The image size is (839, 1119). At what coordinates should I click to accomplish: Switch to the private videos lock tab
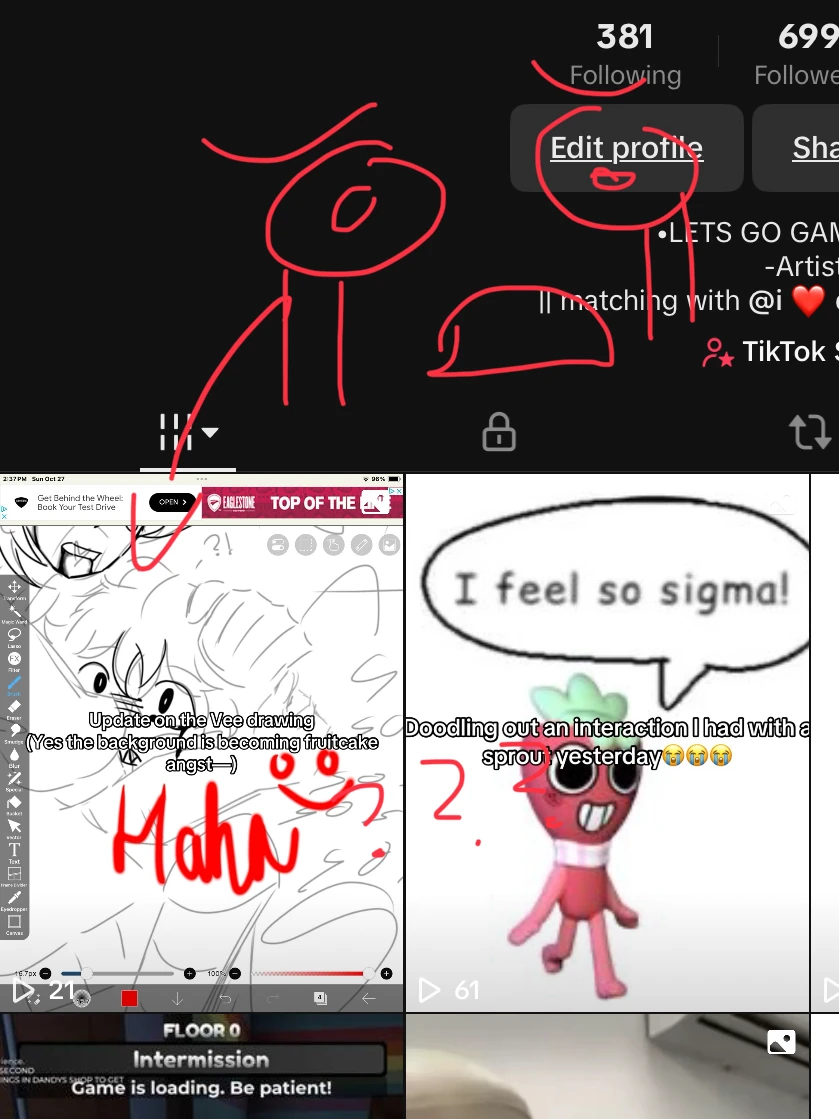coord(498,431)
